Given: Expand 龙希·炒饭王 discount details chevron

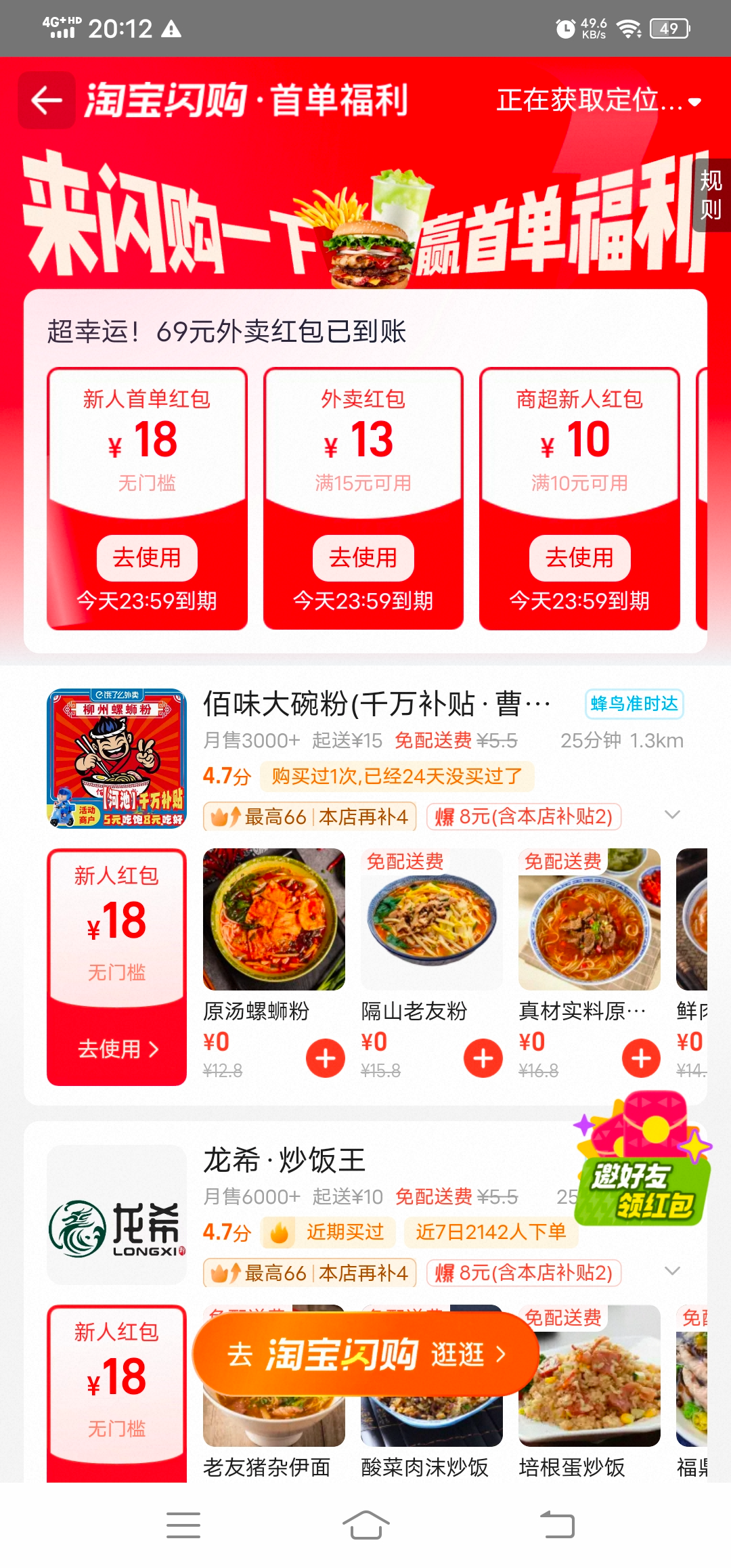Looking at the screenshot, I should [672, 1271].
